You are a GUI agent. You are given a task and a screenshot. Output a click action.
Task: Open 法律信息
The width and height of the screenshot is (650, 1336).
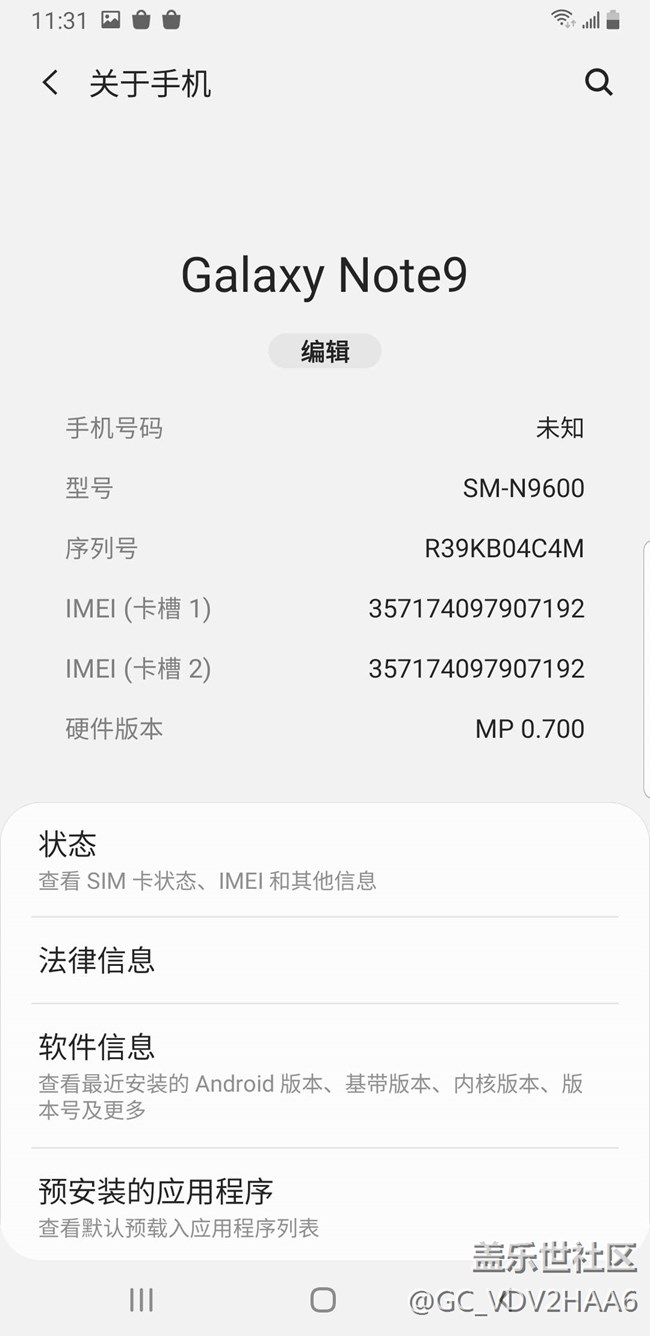pyautogui.click(x=324, y=960)
